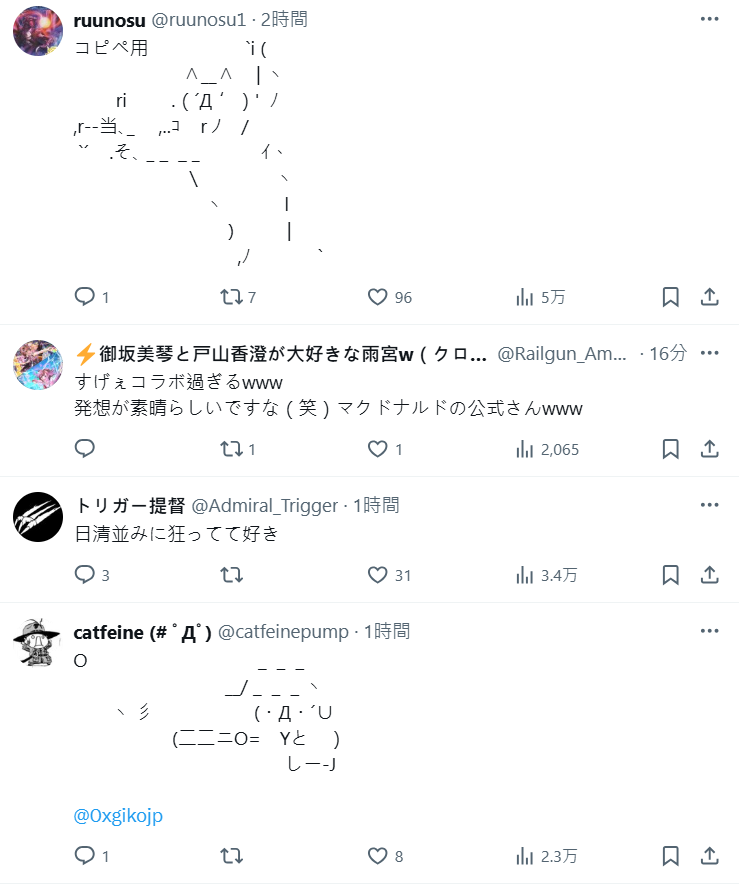The width and height of the screenshot is (739, 896).
Task: Repost catfeine's post
Action: pyautogui.click(x=231, y=856)
